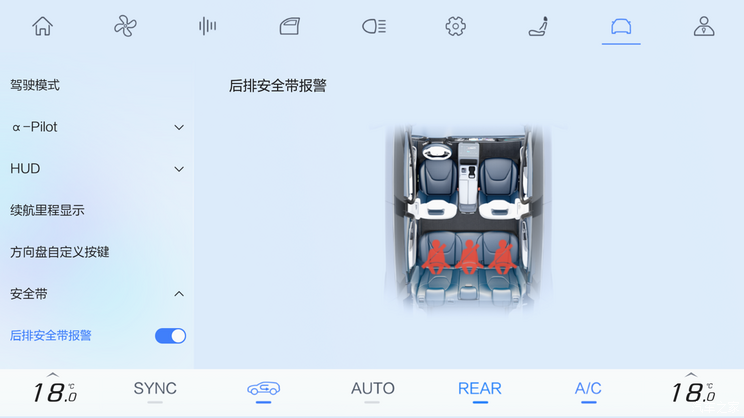Image resolution: width=744 pixels, height=418 pixels.
Task: Open the user profile tab
Action: [704, 27]
